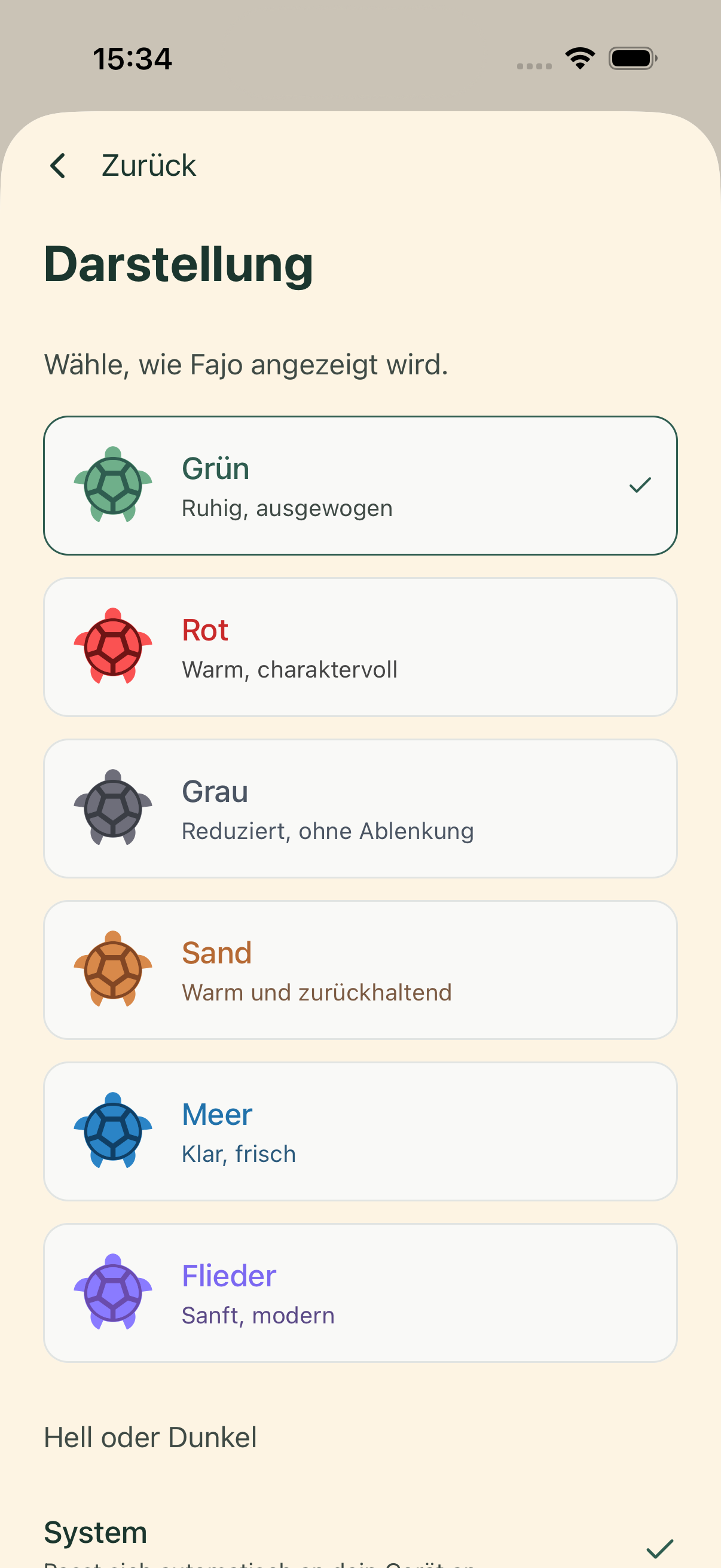The width and height of the screenshot is (721, 1568).
Task: Click the gray turtle icon beside Grau
Action: pyautogui.click(x=112, y=808)
